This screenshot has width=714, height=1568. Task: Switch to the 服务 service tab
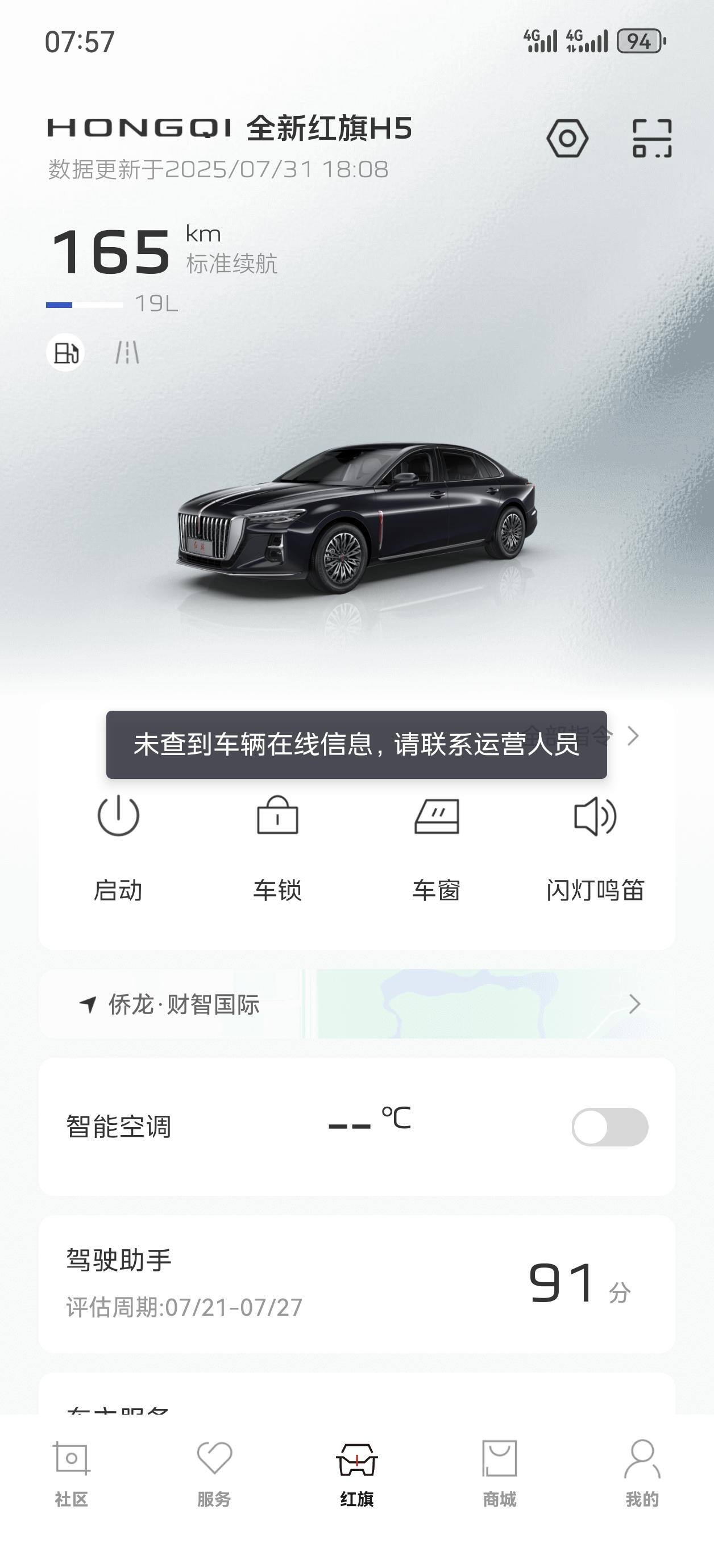click(214, 1473)
